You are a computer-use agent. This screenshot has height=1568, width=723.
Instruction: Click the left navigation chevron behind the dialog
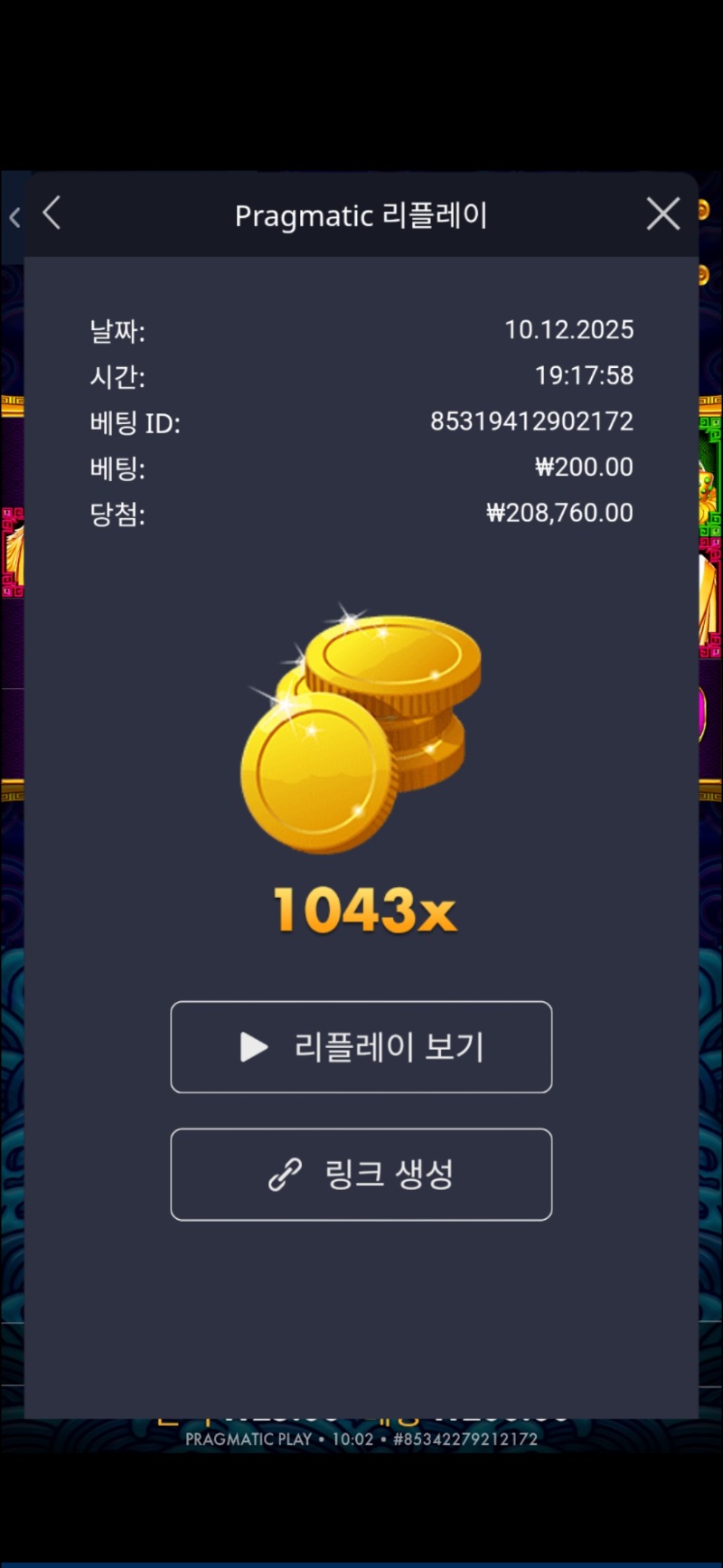[14, 217]
